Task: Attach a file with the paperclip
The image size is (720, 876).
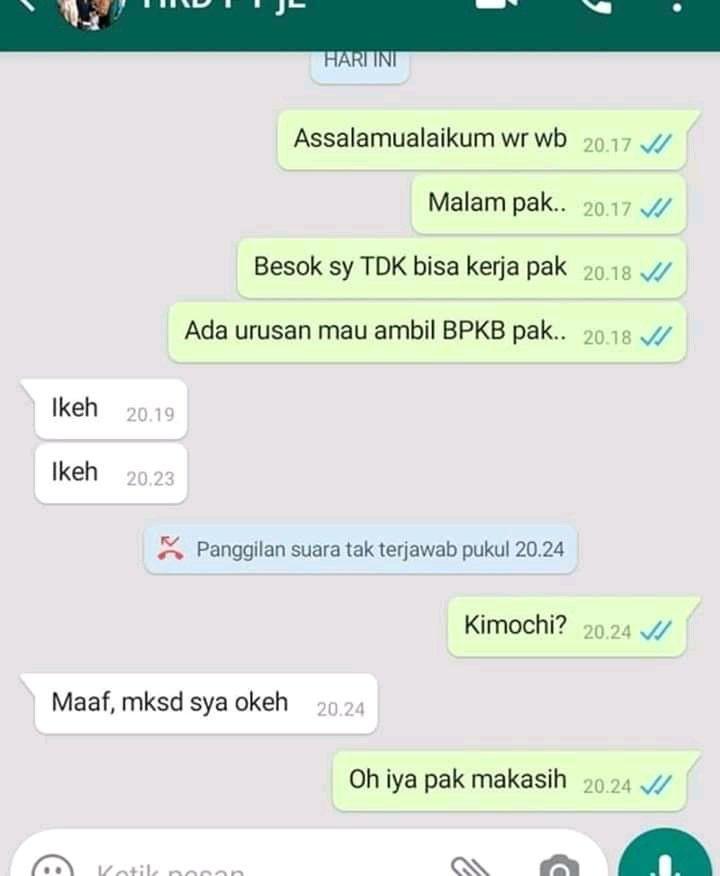Action: click(x=469, y=864)
